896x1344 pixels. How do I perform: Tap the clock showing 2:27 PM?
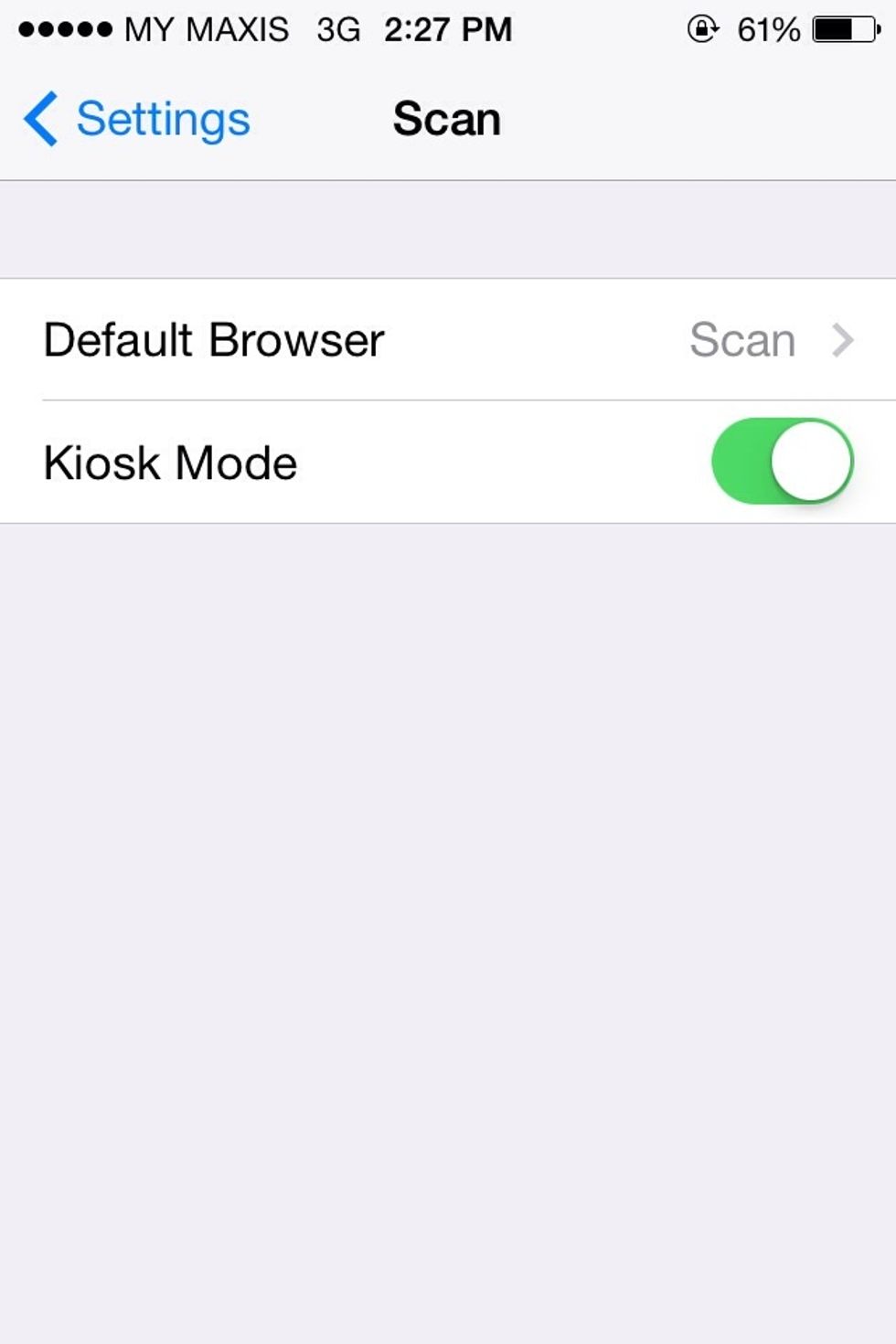(445, 27)
